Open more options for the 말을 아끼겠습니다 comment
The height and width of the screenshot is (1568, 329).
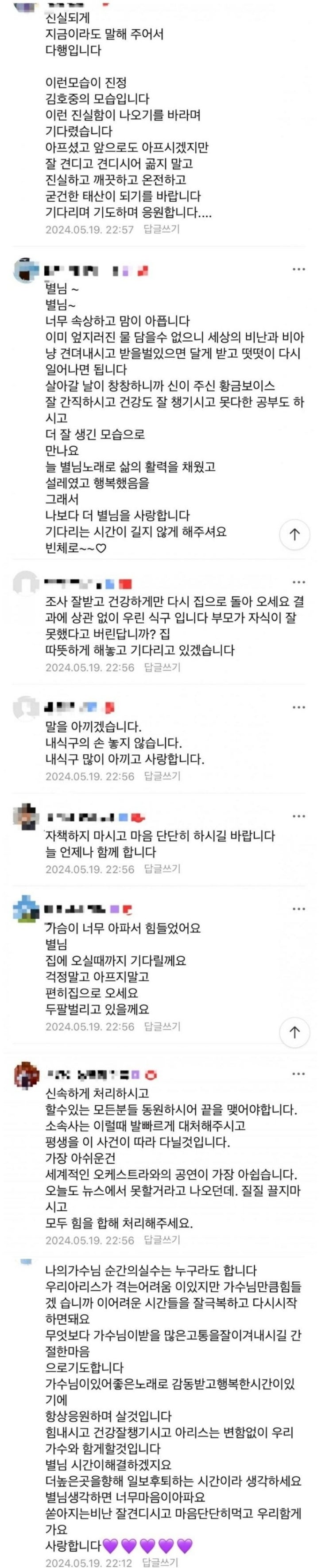(298, 707)
